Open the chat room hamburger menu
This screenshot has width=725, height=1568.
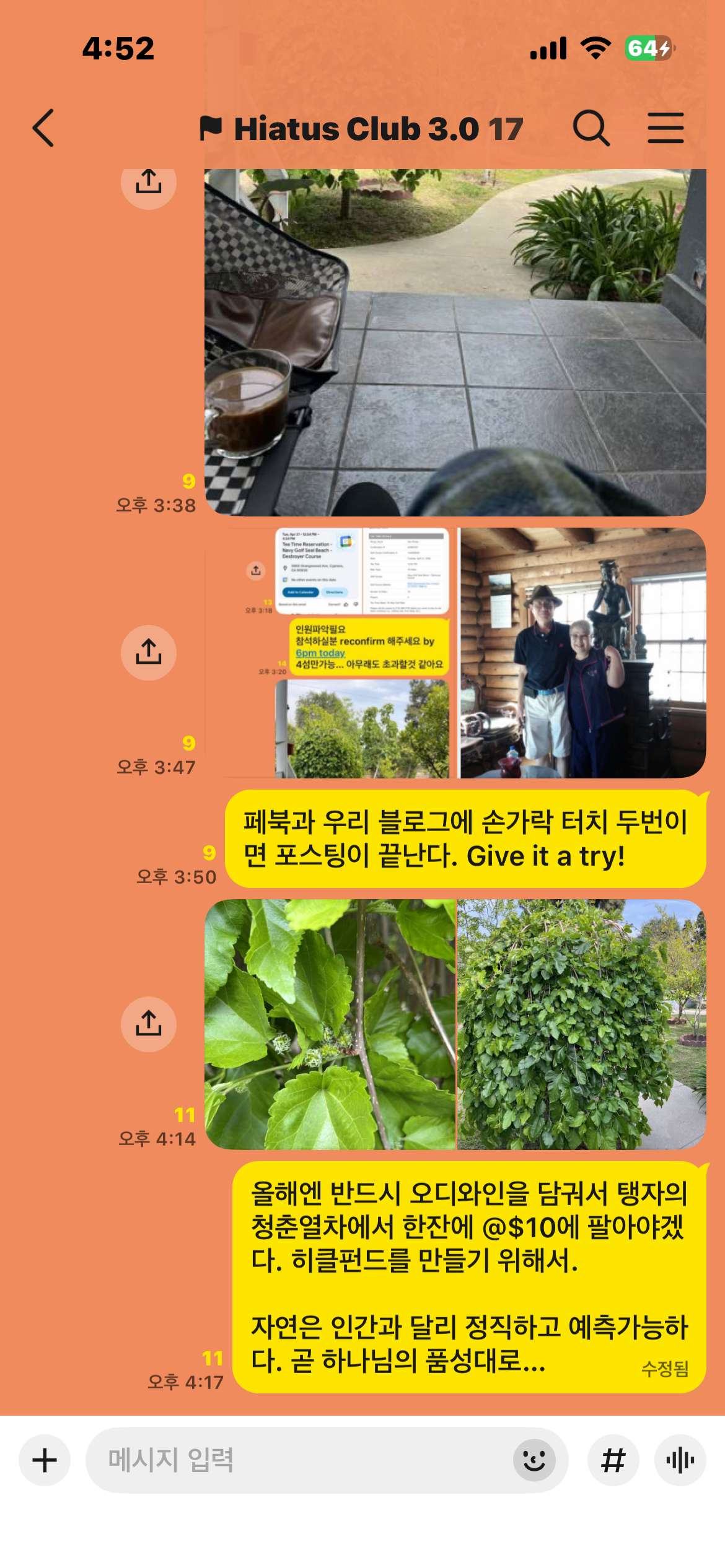point(666,128)
